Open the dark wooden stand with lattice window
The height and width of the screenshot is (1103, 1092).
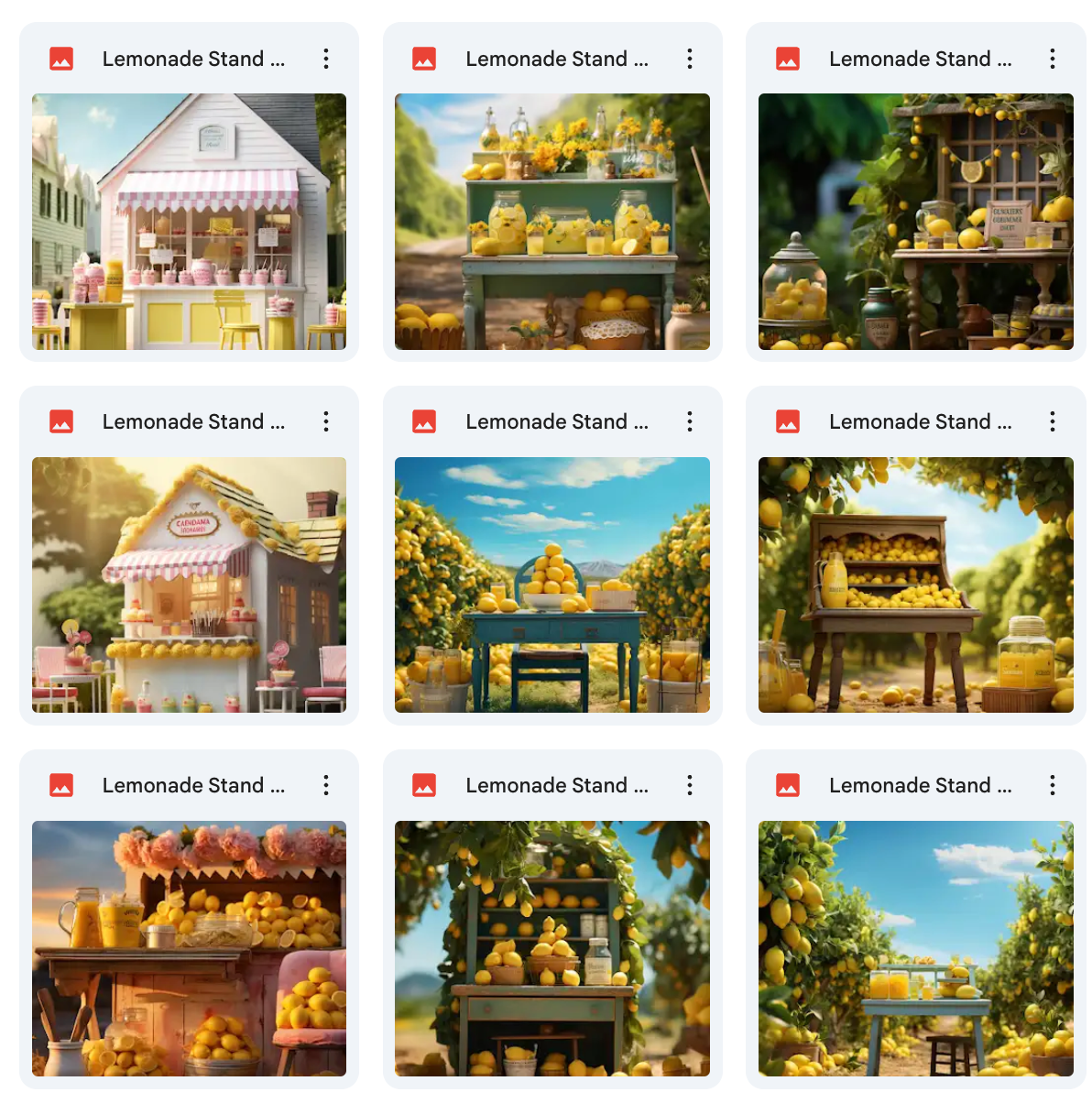(915, 221)
